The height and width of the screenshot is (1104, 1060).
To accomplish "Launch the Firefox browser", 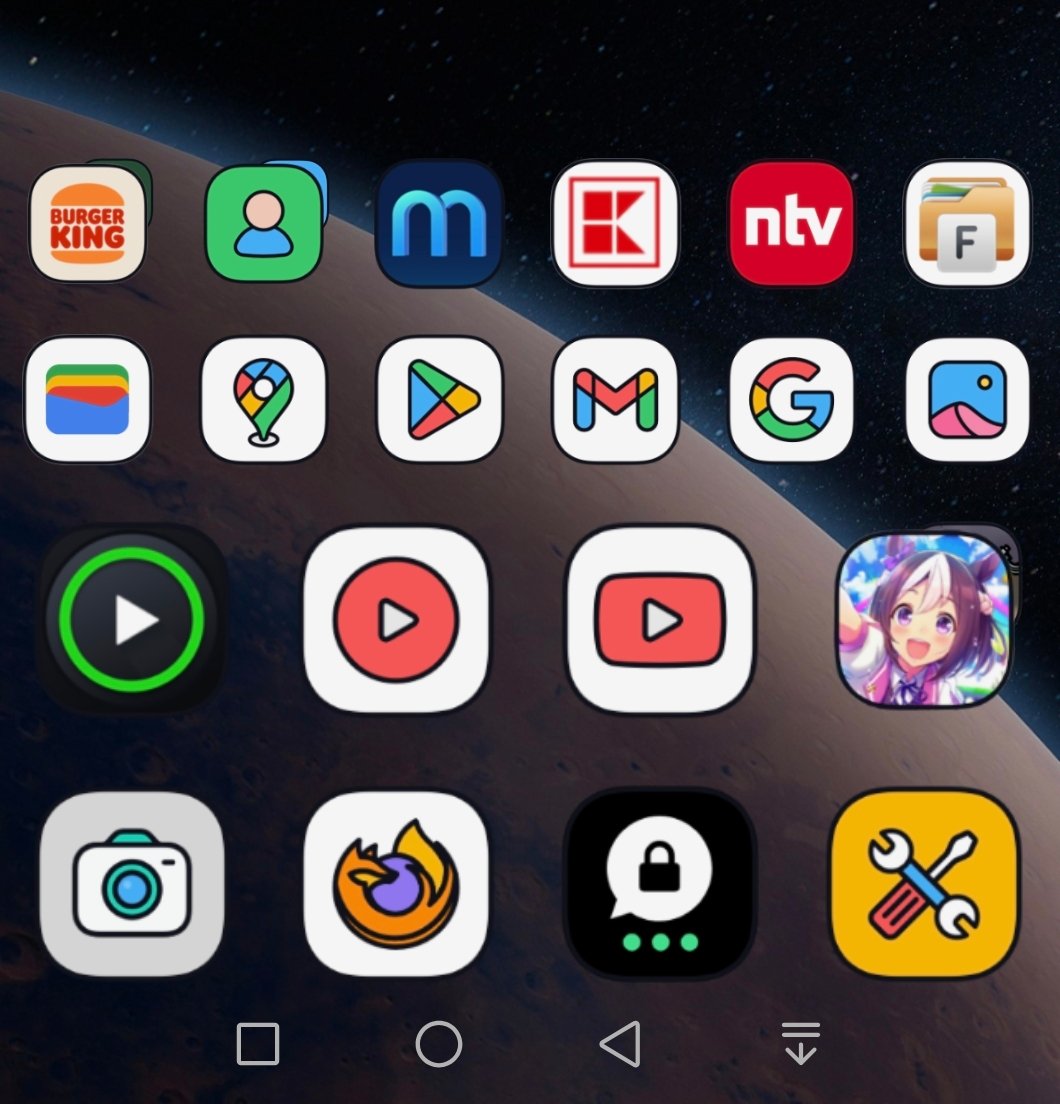I will [397, 884].
